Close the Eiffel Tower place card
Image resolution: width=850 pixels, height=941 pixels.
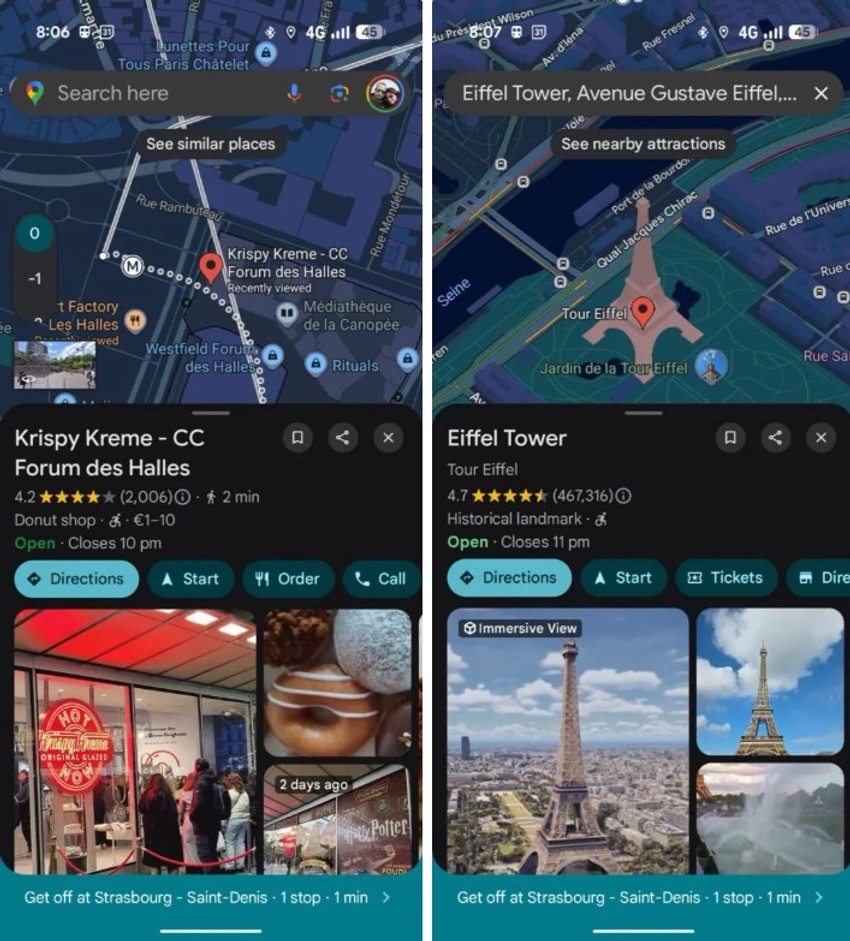821,437
